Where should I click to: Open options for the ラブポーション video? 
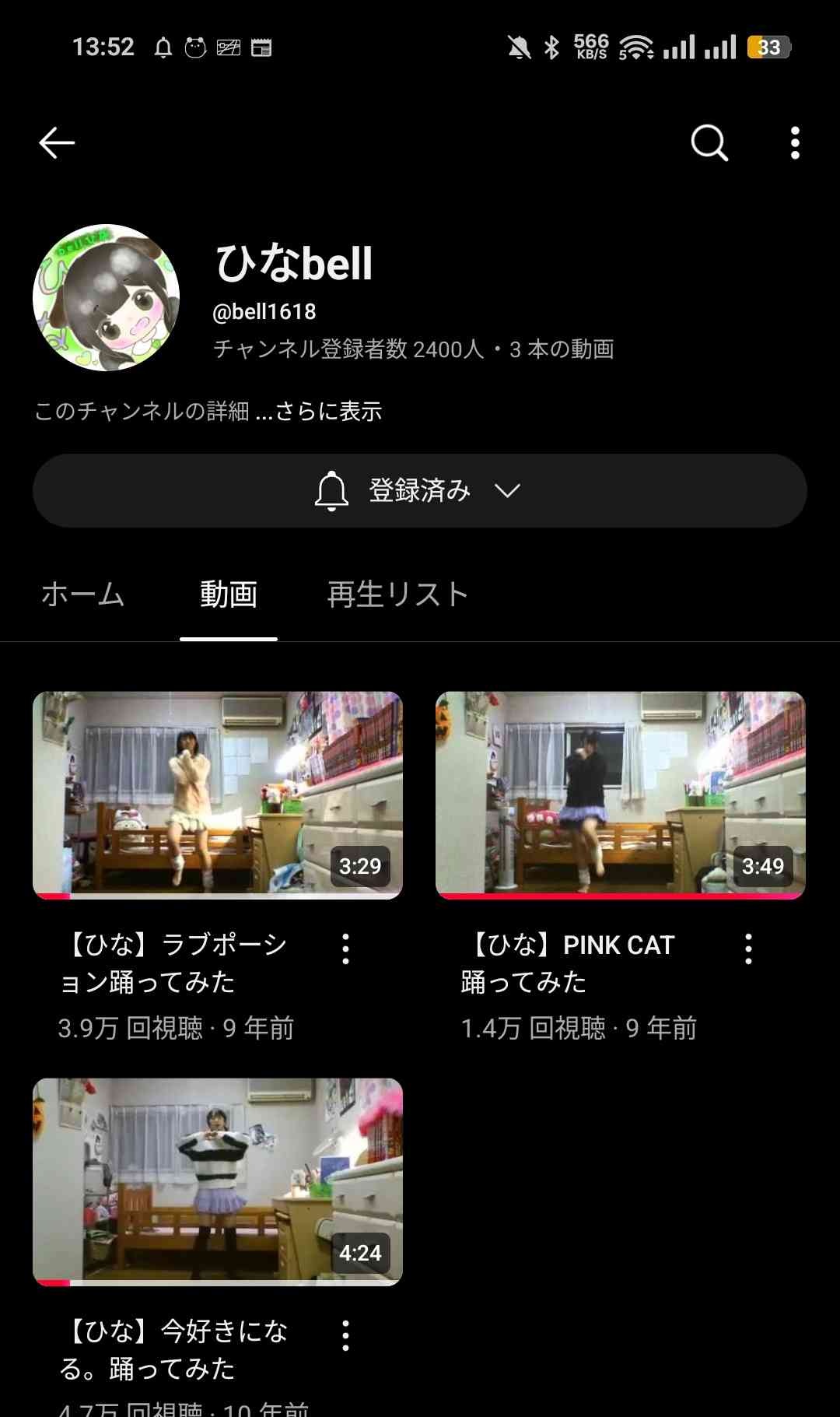[x=346, y=949]
